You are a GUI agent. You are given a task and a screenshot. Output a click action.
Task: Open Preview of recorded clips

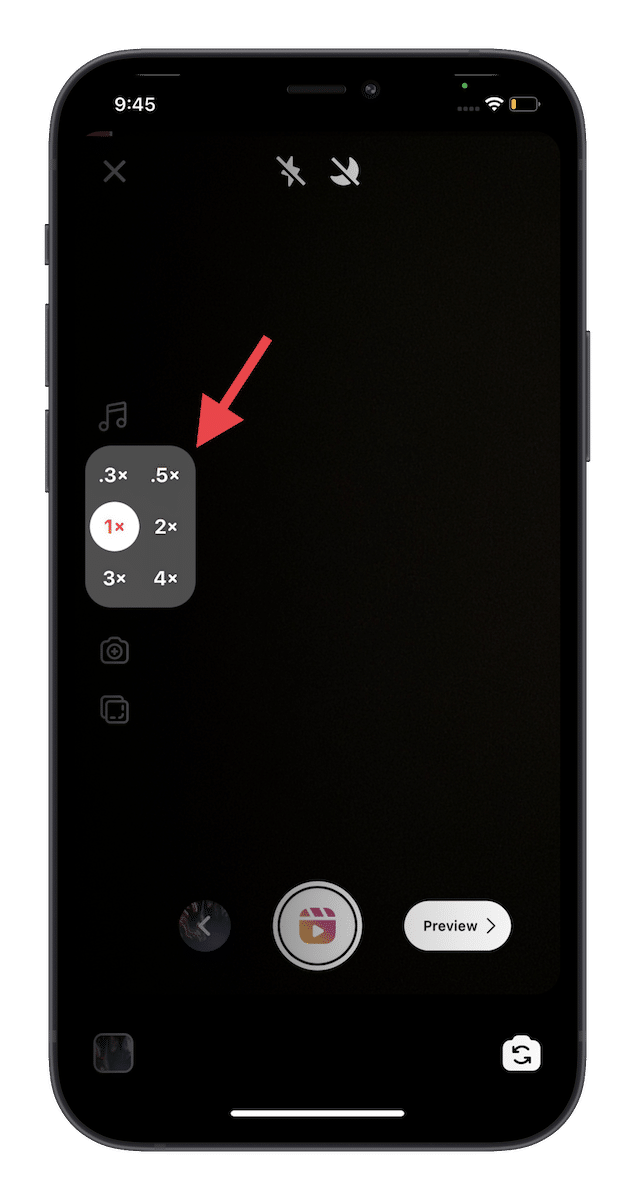point(457,926)
